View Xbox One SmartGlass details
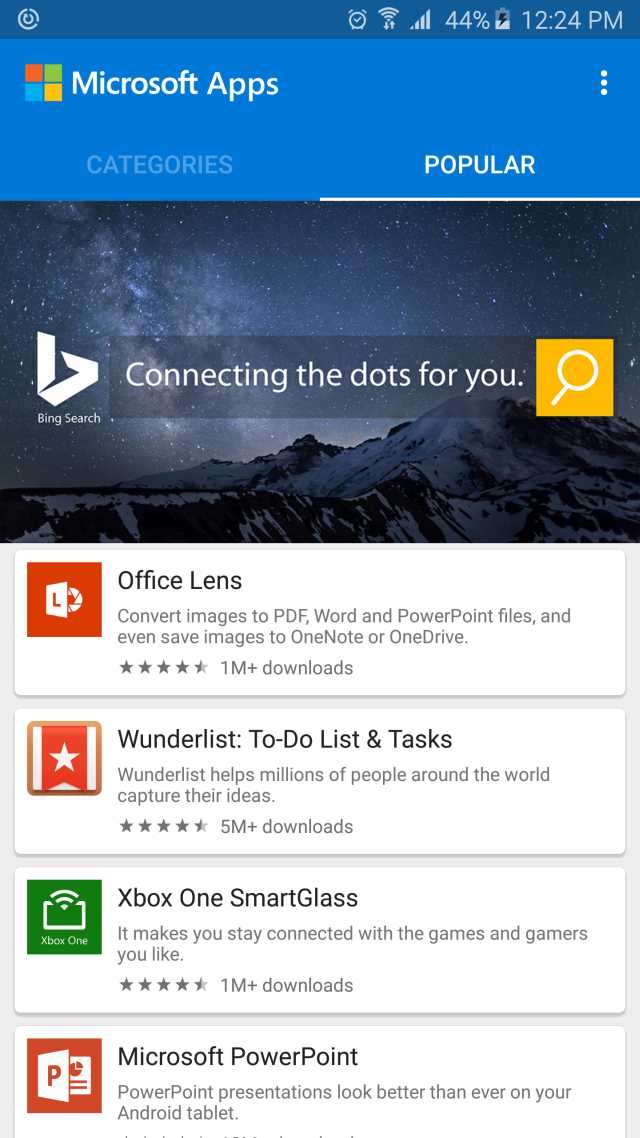This screenshot has height=1138, width=640. click(320, 940)
